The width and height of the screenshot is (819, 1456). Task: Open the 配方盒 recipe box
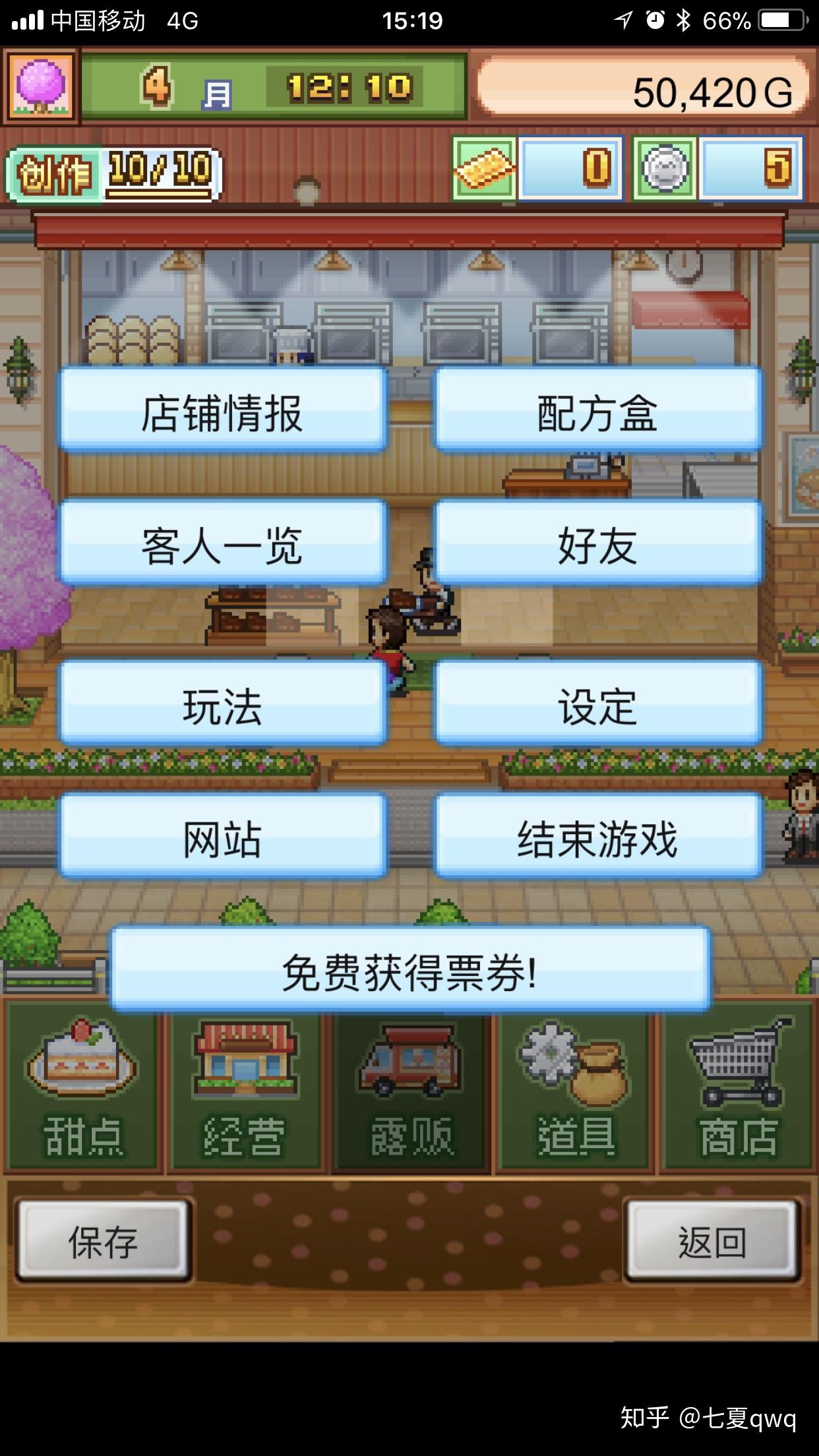pos(598,409)
